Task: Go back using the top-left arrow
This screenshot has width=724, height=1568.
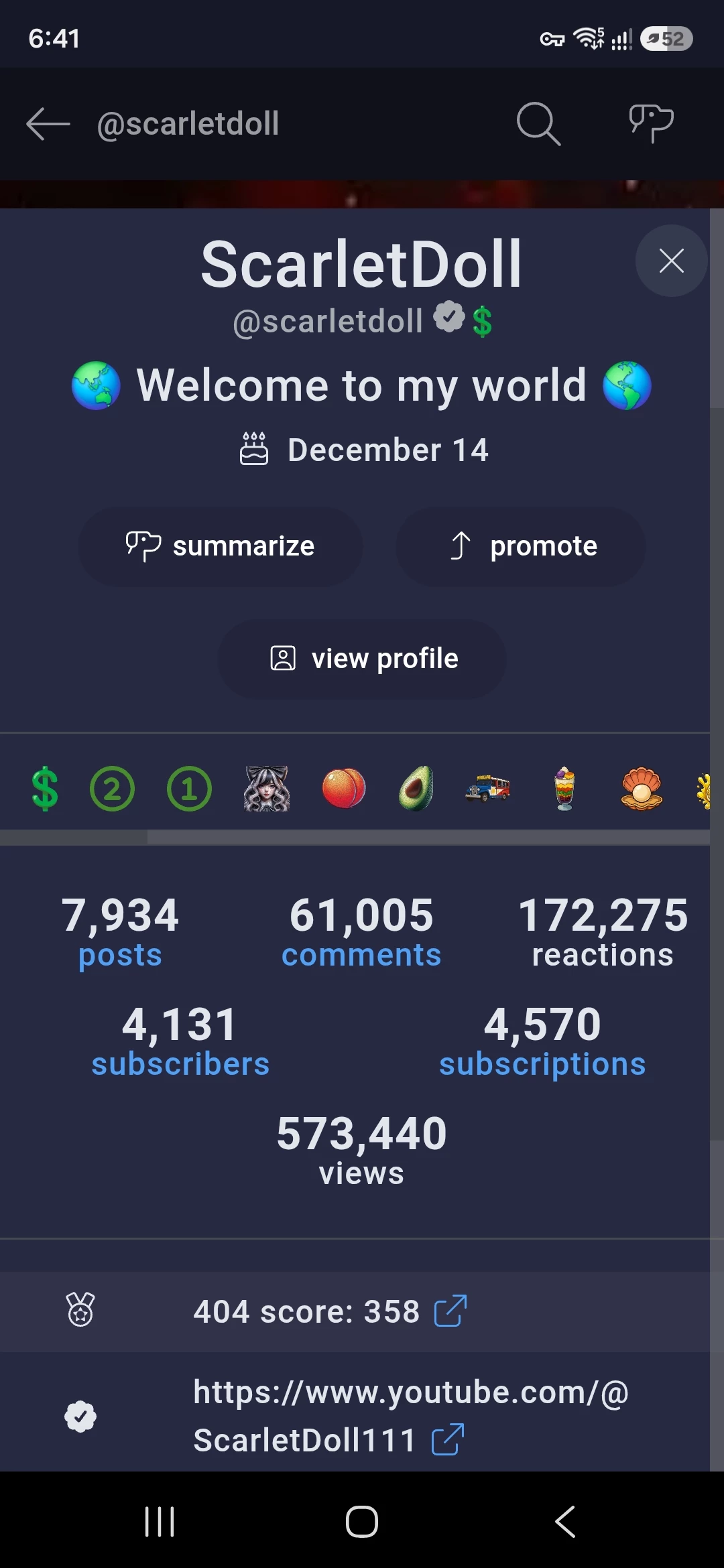Action: coord(48,124)
